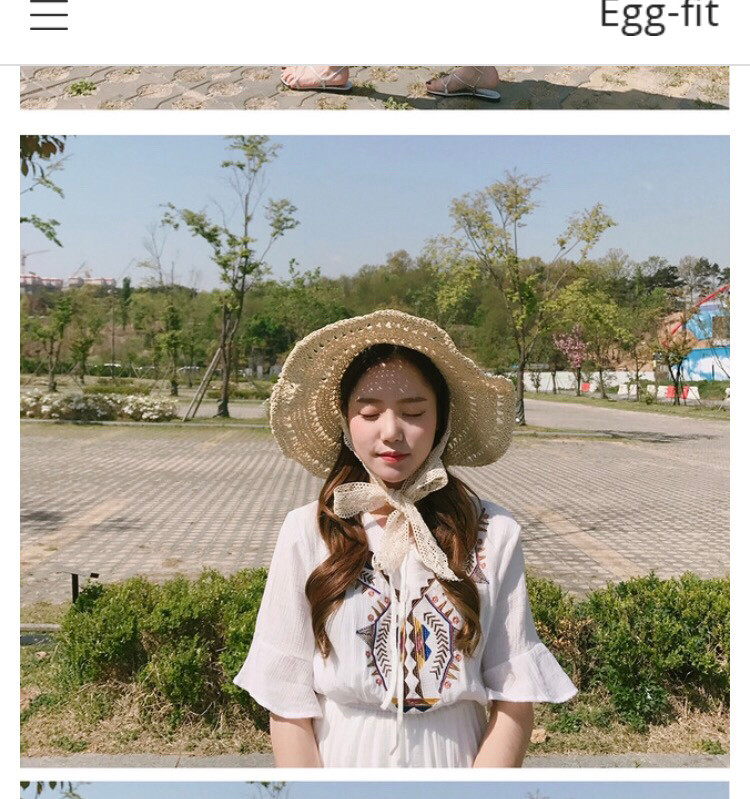Open the hamburger navigation menu
This screenshot has width=750, height=799.
(48, 15)
